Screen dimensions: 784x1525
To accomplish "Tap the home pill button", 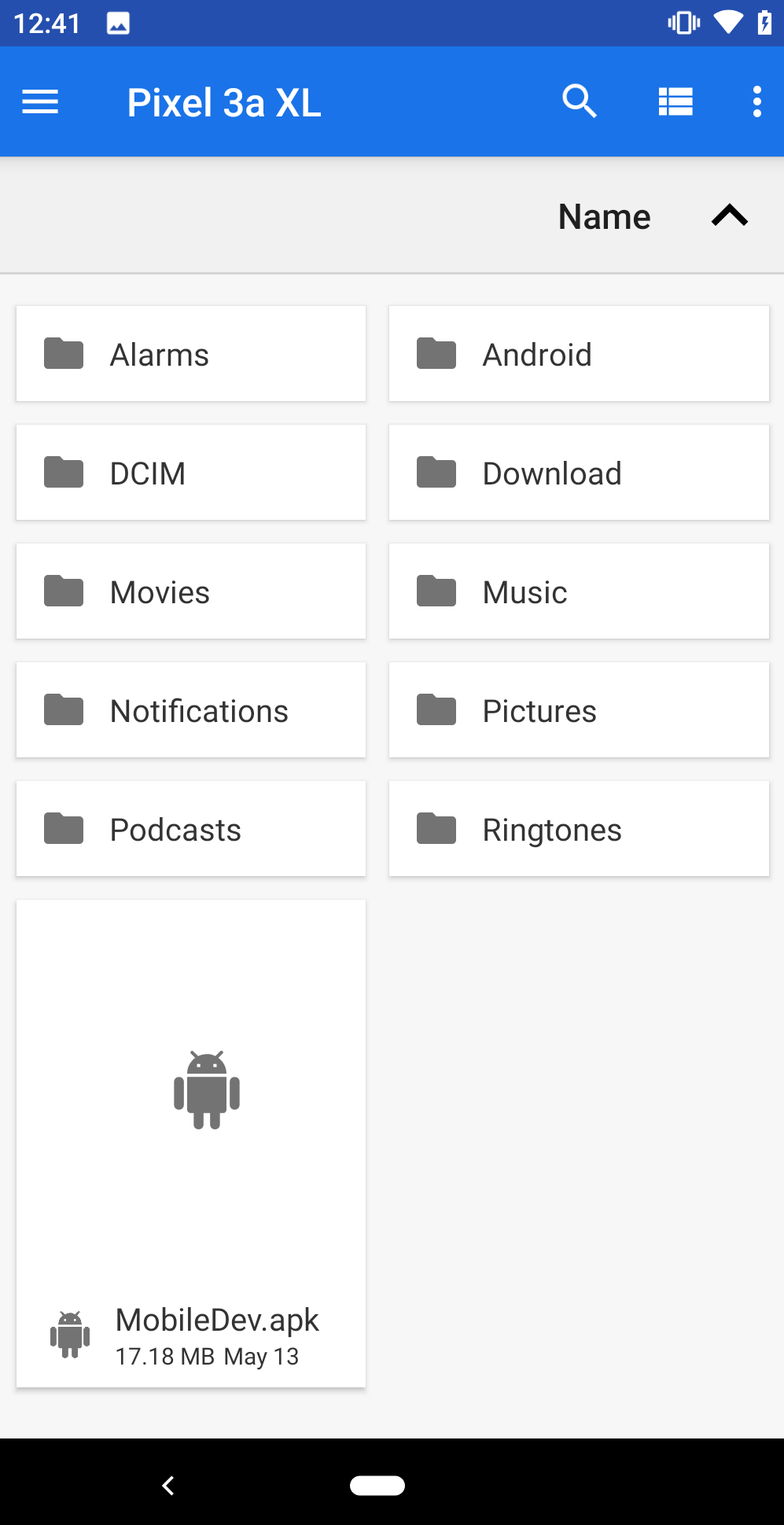I will (377, 1485).
